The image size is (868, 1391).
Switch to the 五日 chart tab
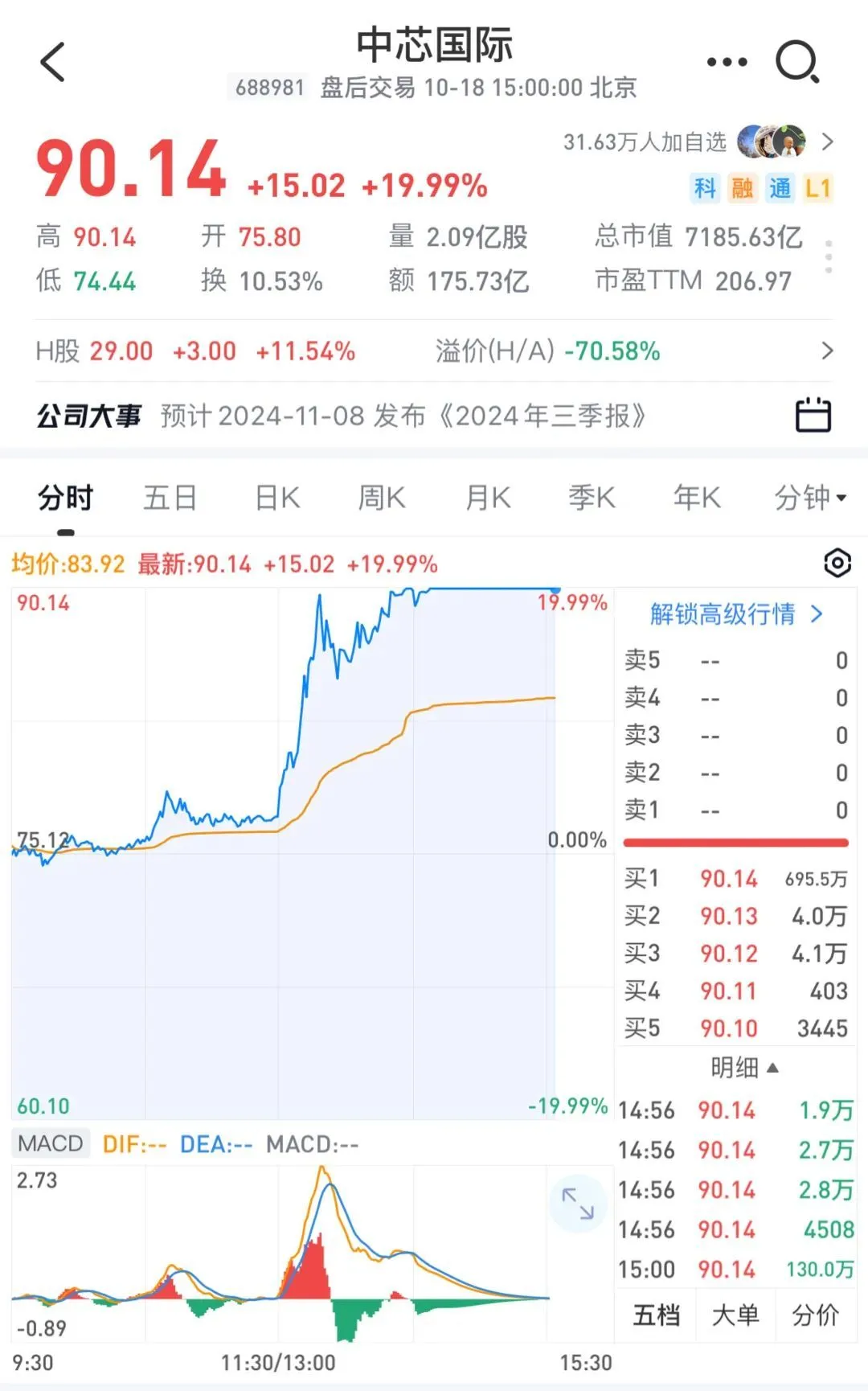point(170,498)
